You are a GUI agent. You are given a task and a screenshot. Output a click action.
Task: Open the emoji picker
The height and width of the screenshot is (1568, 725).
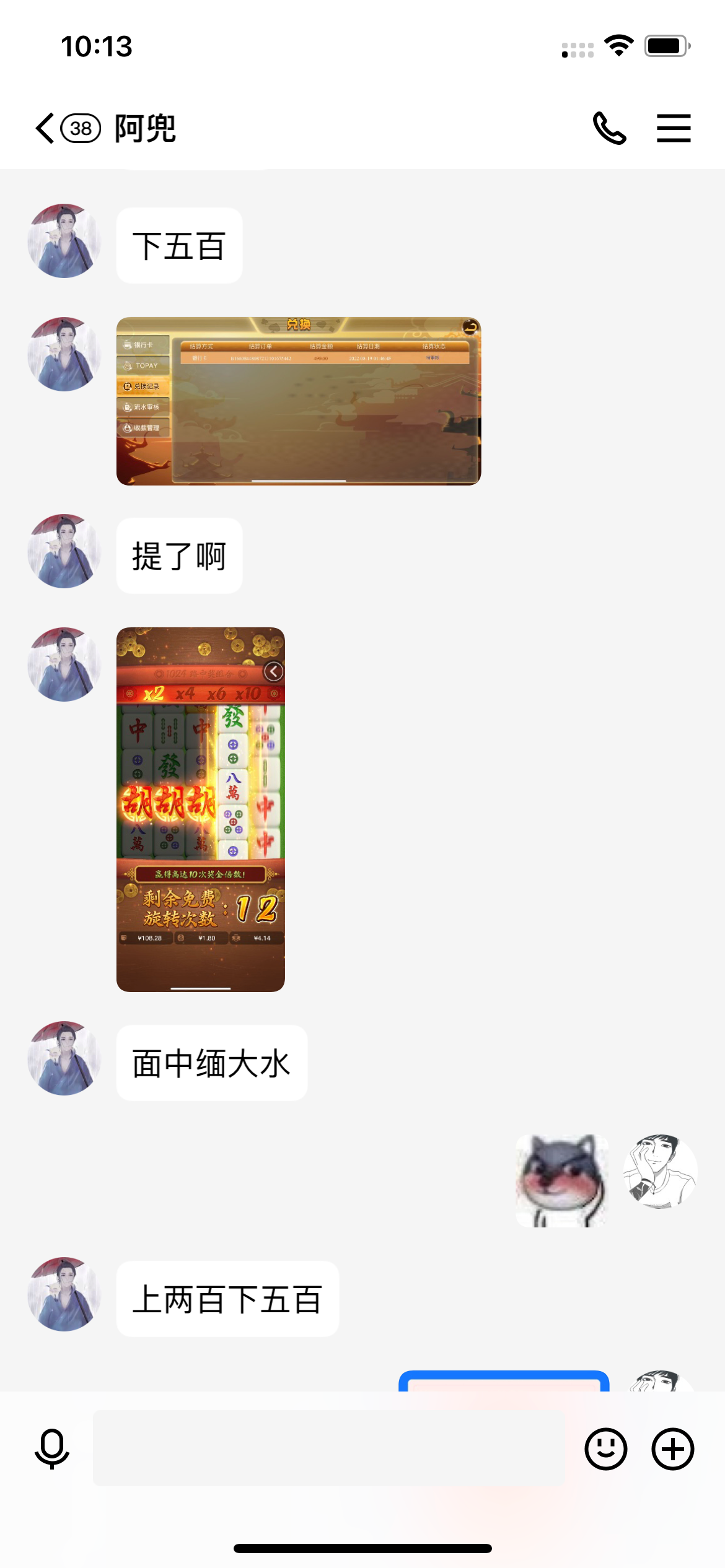605,1448
